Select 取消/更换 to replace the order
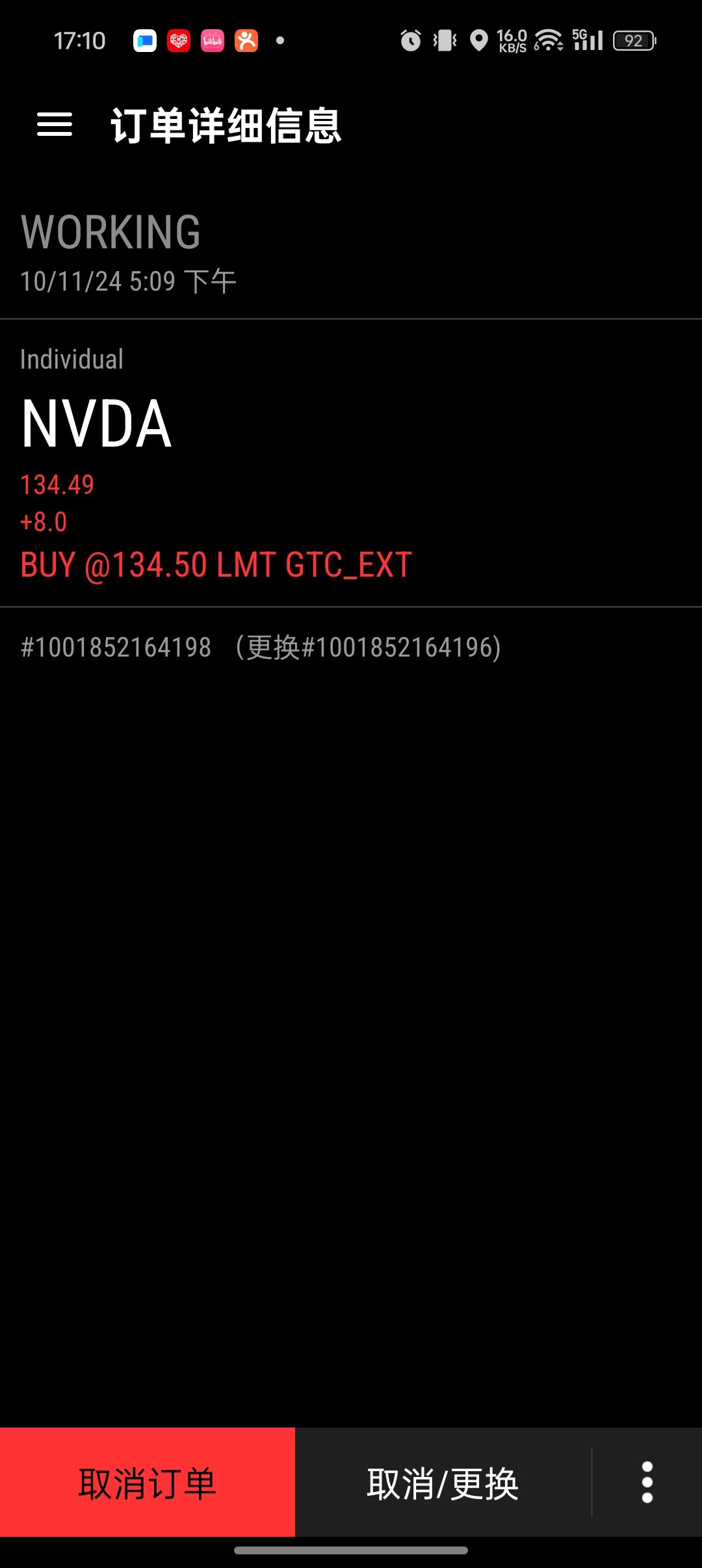Screen dimensions: 702x1568 click(443, 1483)
